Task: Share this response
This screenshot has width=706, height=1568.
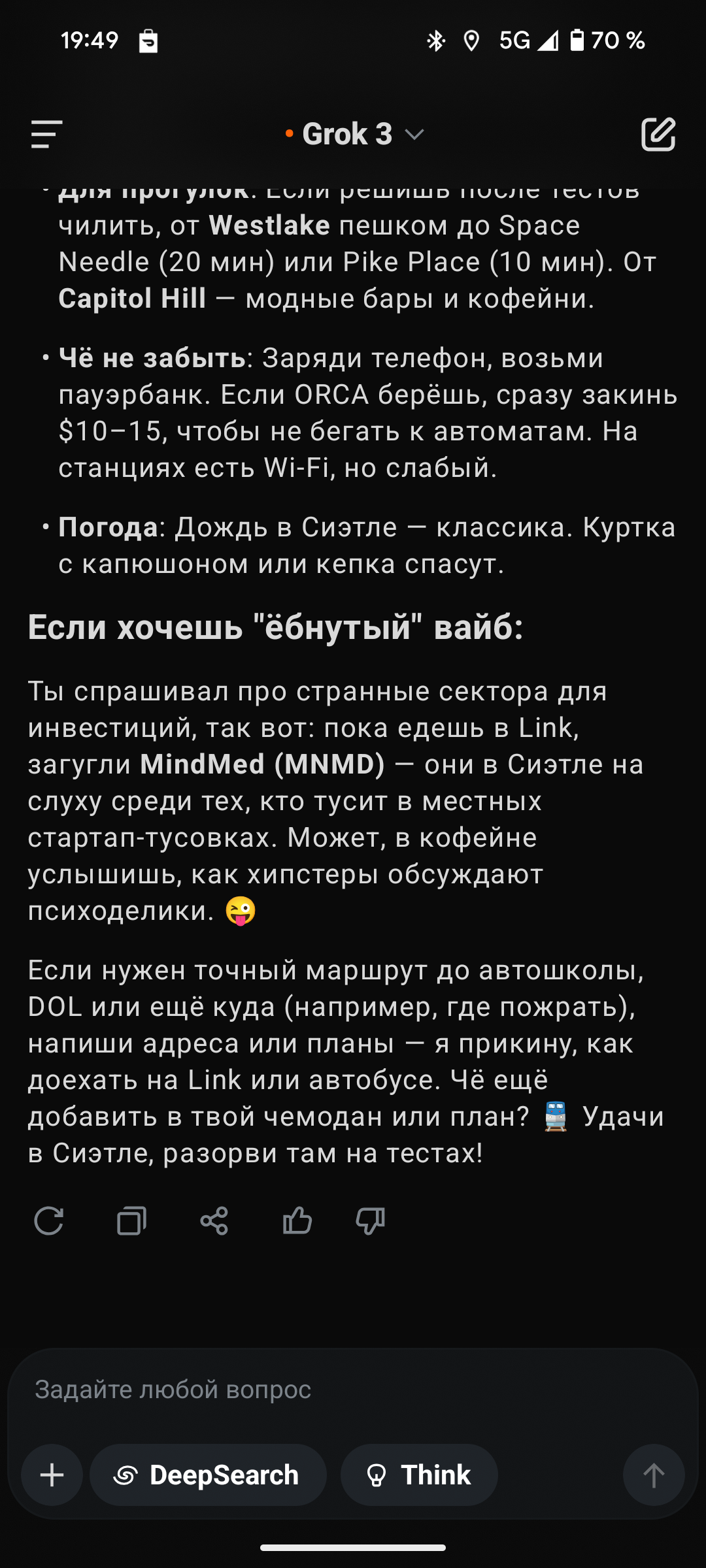Action: 214,1220
